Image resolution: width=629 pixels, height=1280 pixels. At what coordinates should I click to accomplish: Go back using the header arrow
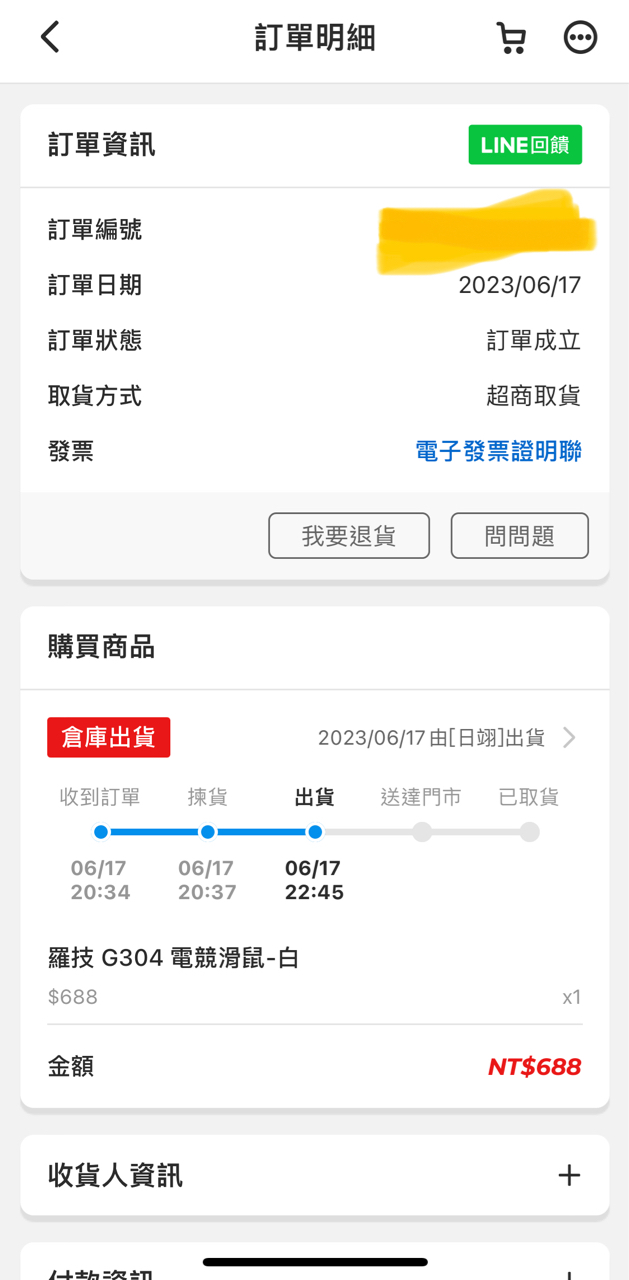tap(50, 38)
